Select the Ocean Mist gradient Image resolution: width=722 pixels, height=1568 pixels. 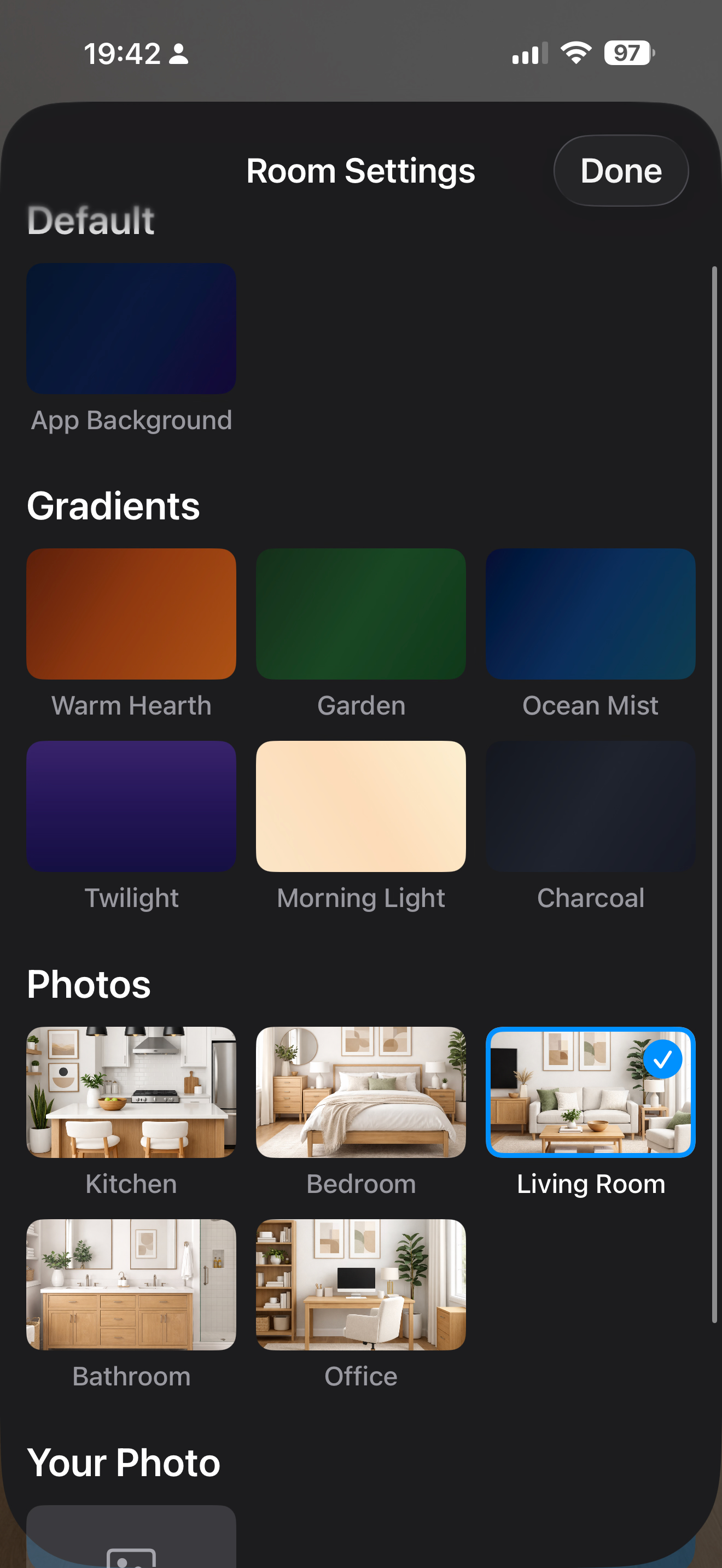point(590,613)
